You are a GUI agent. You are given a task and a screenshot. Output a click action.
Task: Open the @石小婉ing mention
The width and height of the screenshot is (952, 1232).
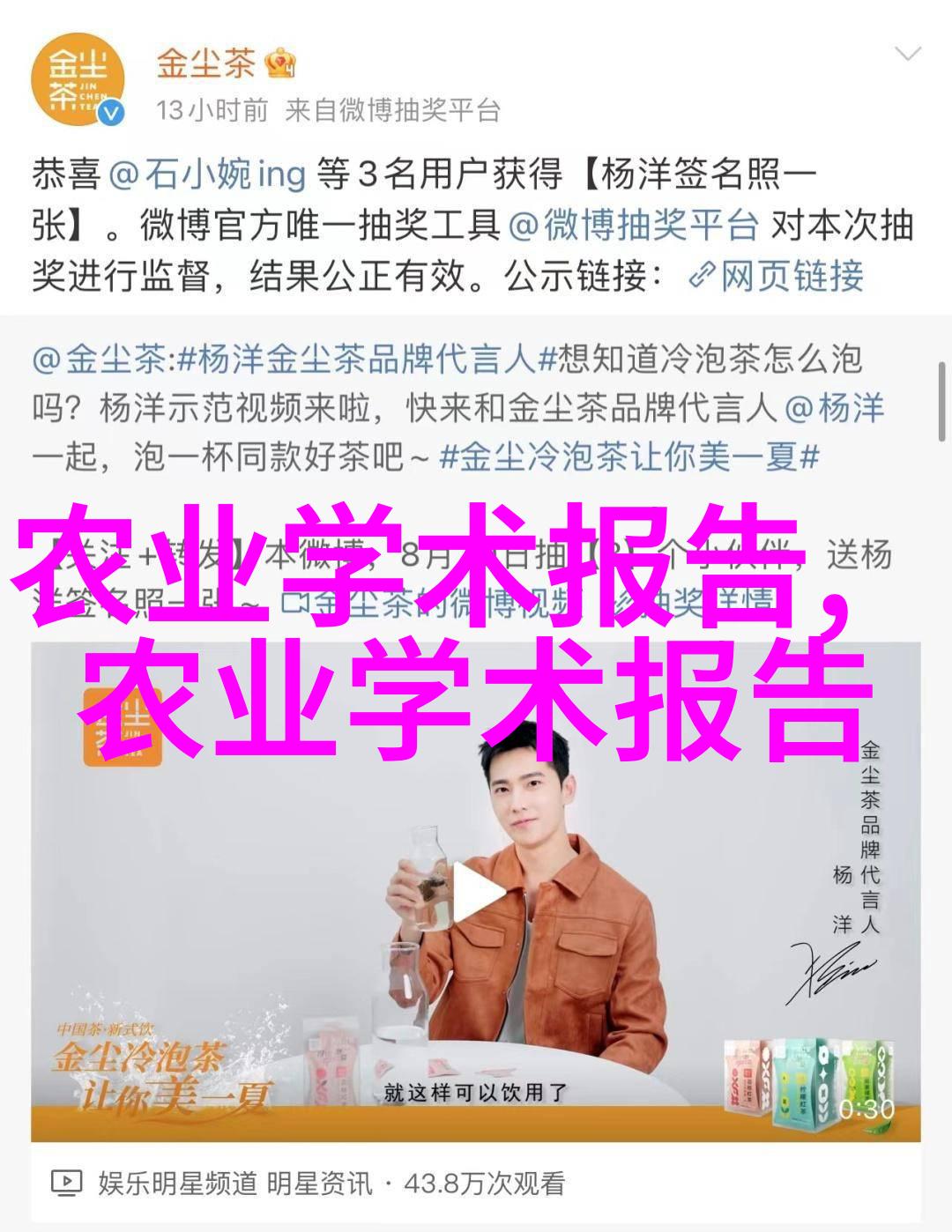click(x=207, y=174)
